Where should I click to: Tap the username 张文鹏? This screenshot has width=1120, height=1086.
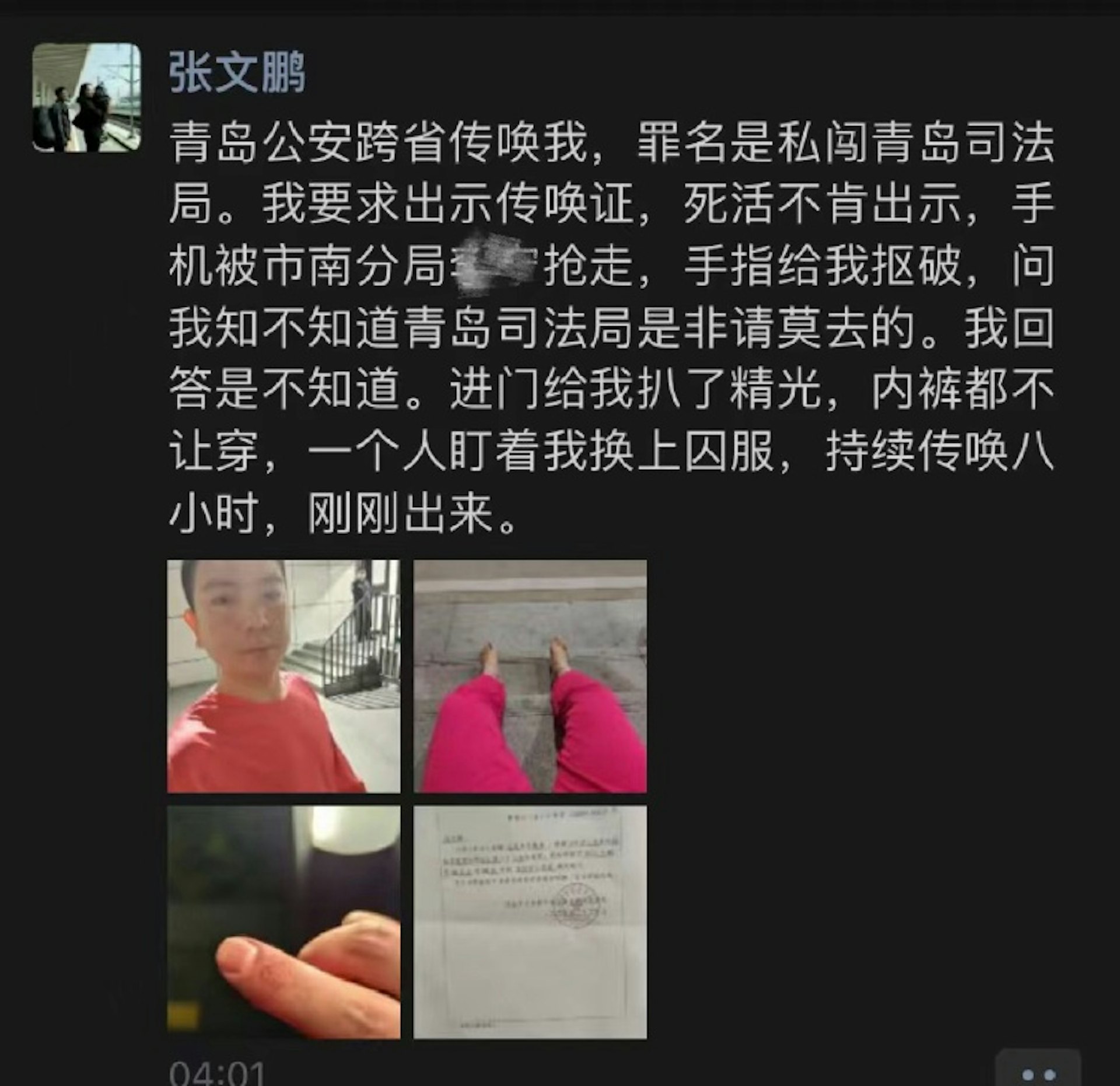point(237,73)
